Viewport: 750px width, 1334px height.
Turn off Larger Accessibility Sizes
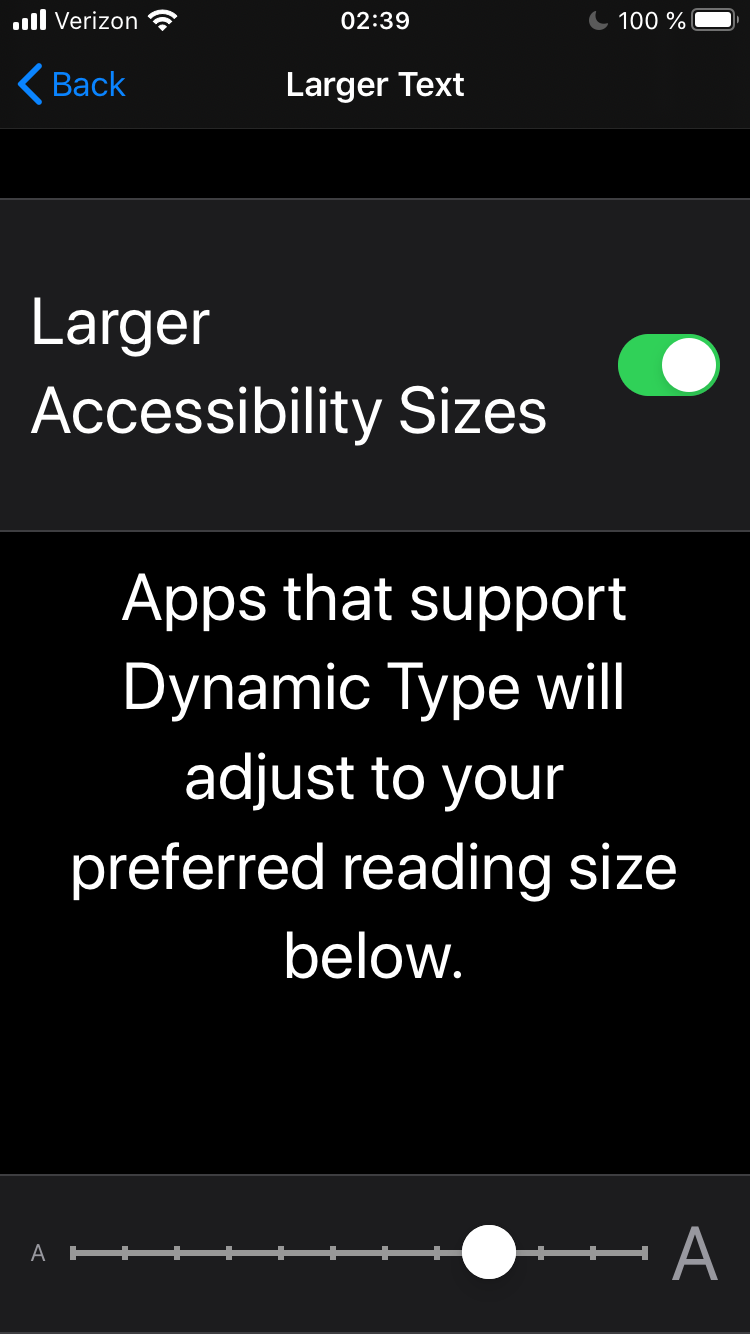coord(668,365)
